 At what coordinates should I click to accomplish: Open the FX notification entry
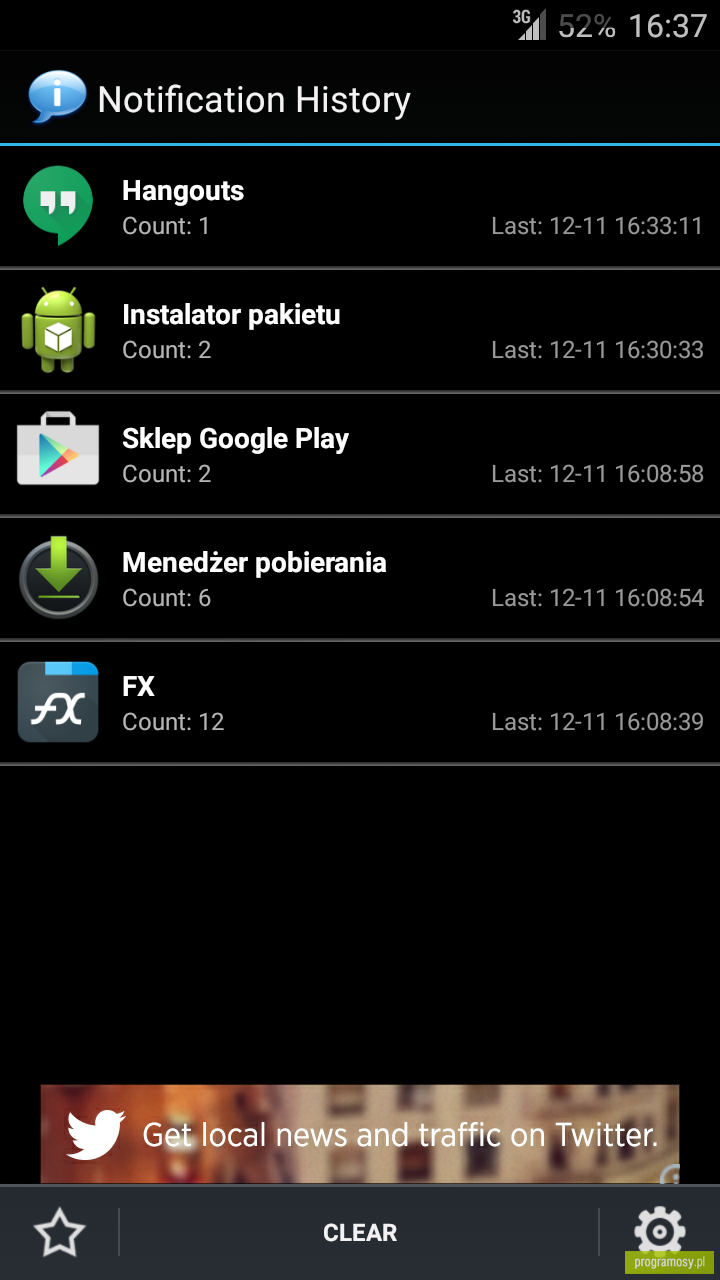click(360, 703)
